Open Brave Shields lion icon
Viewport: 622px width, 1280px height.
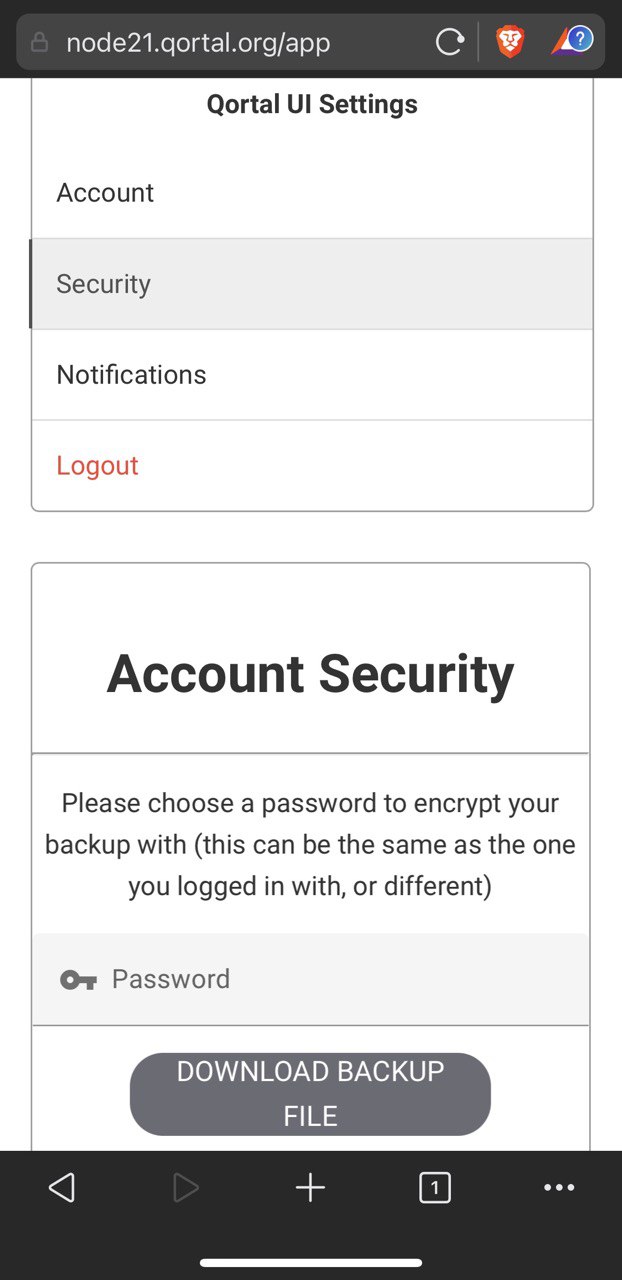pyautogui.click(x=510, y=42)
